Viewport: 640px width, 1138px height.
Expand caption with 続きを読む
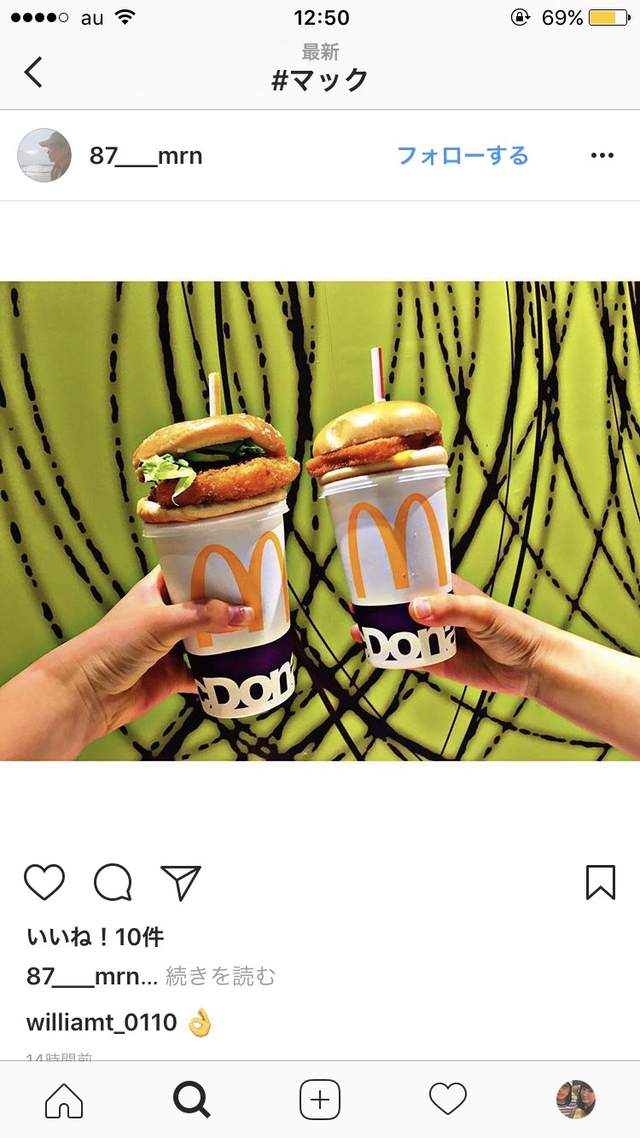(x=220, y=977)
